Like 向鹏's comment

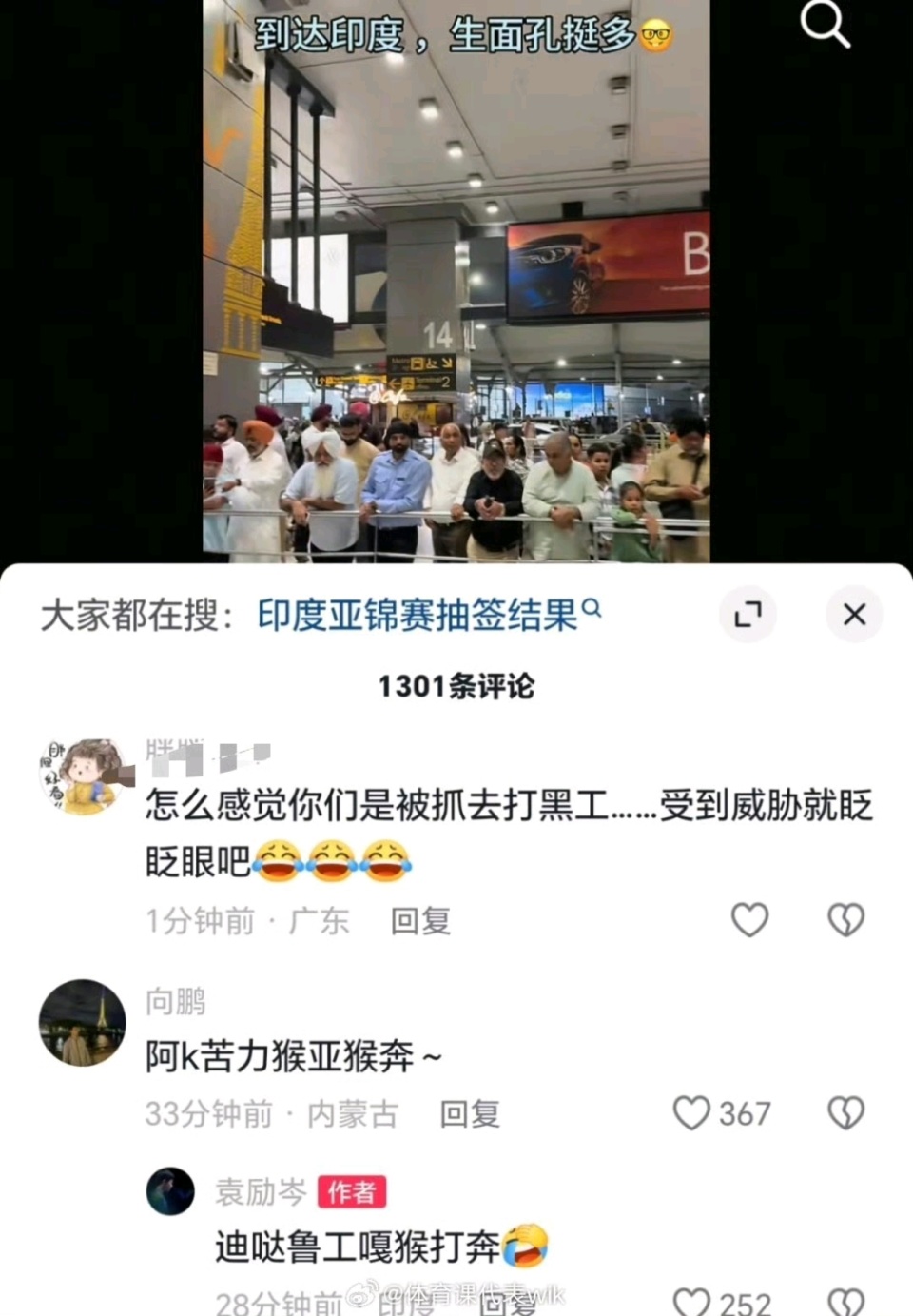pyautogui.click(x=692, y=1112)
